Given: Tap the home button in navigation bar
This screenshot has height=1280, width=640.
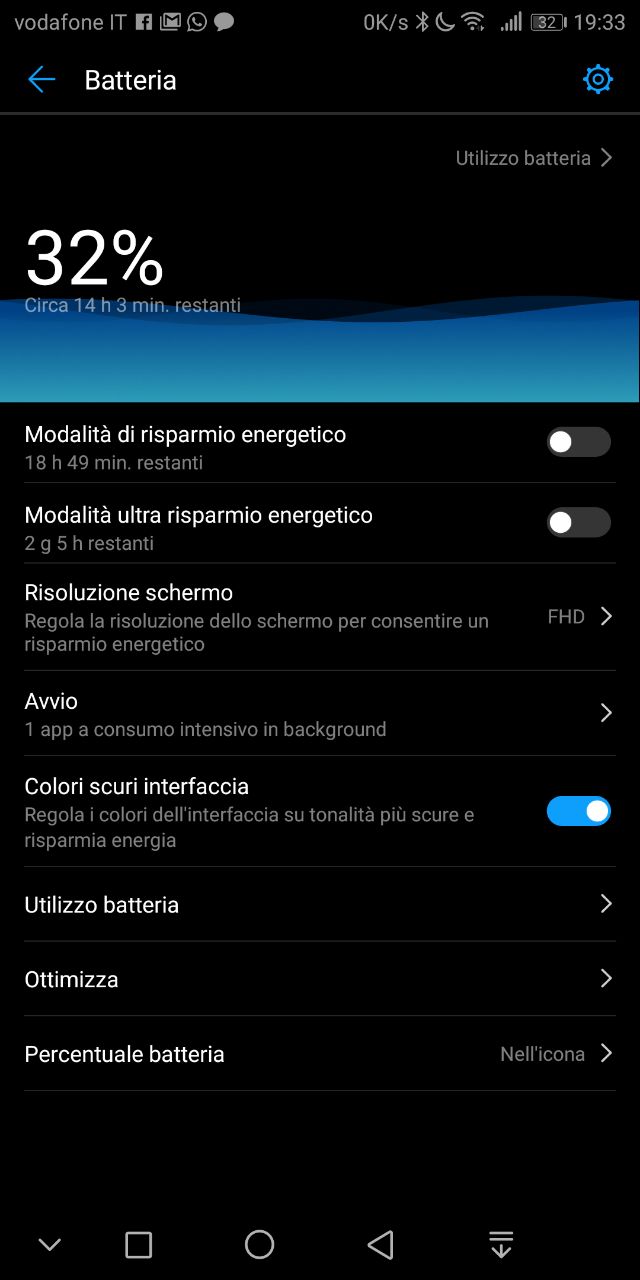Looking at the screenshot, I should point(259,1244).
